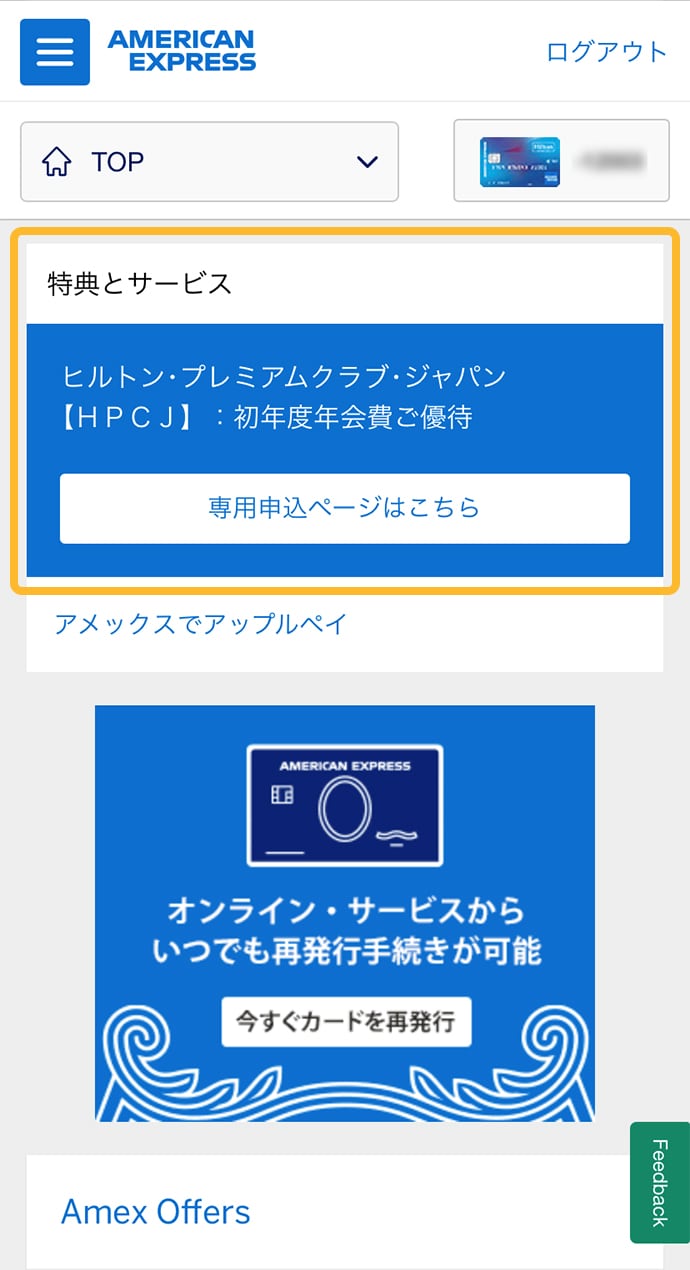Open the card selector button
This screenshot has height=1270, width=690.
click(x=561, y=161)
